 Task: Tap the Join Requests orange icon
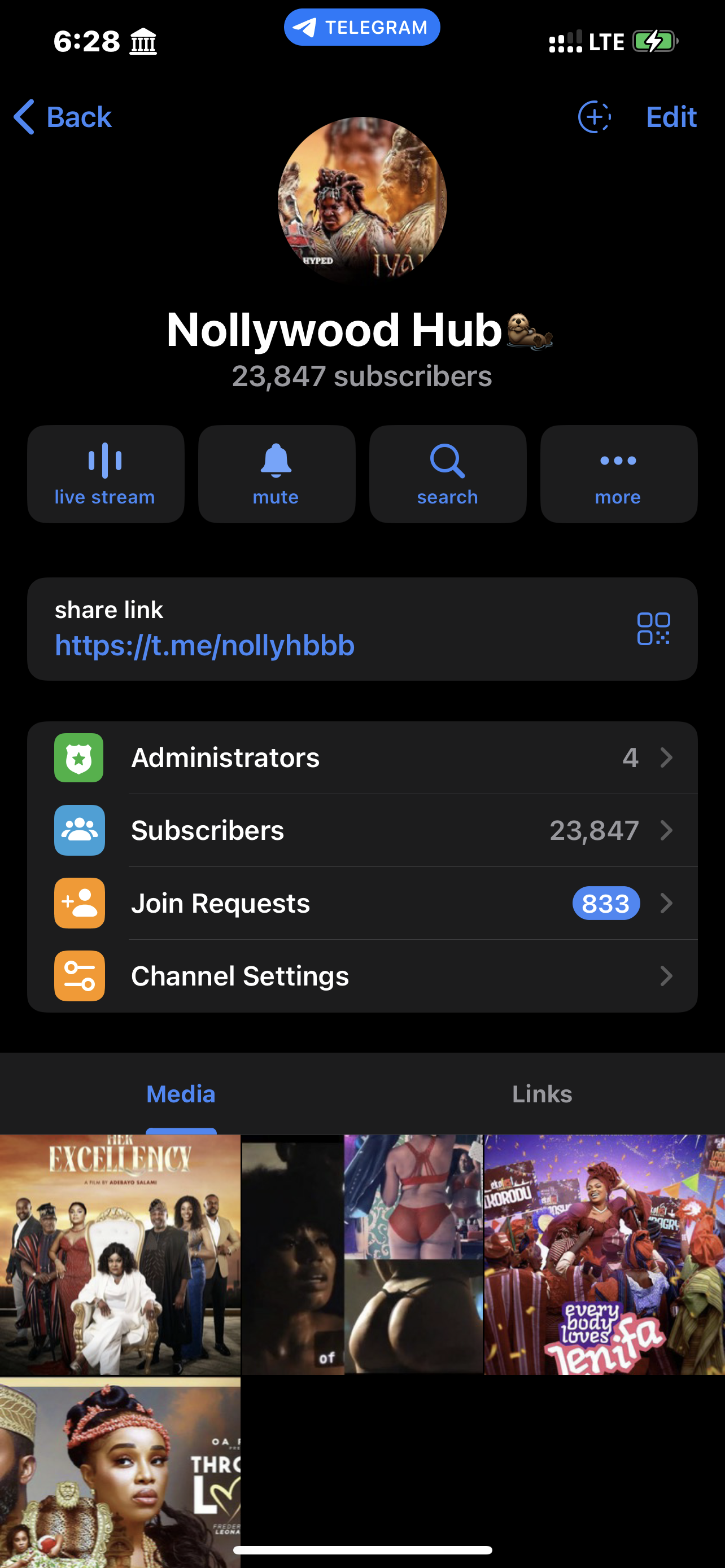coord(78,903)
